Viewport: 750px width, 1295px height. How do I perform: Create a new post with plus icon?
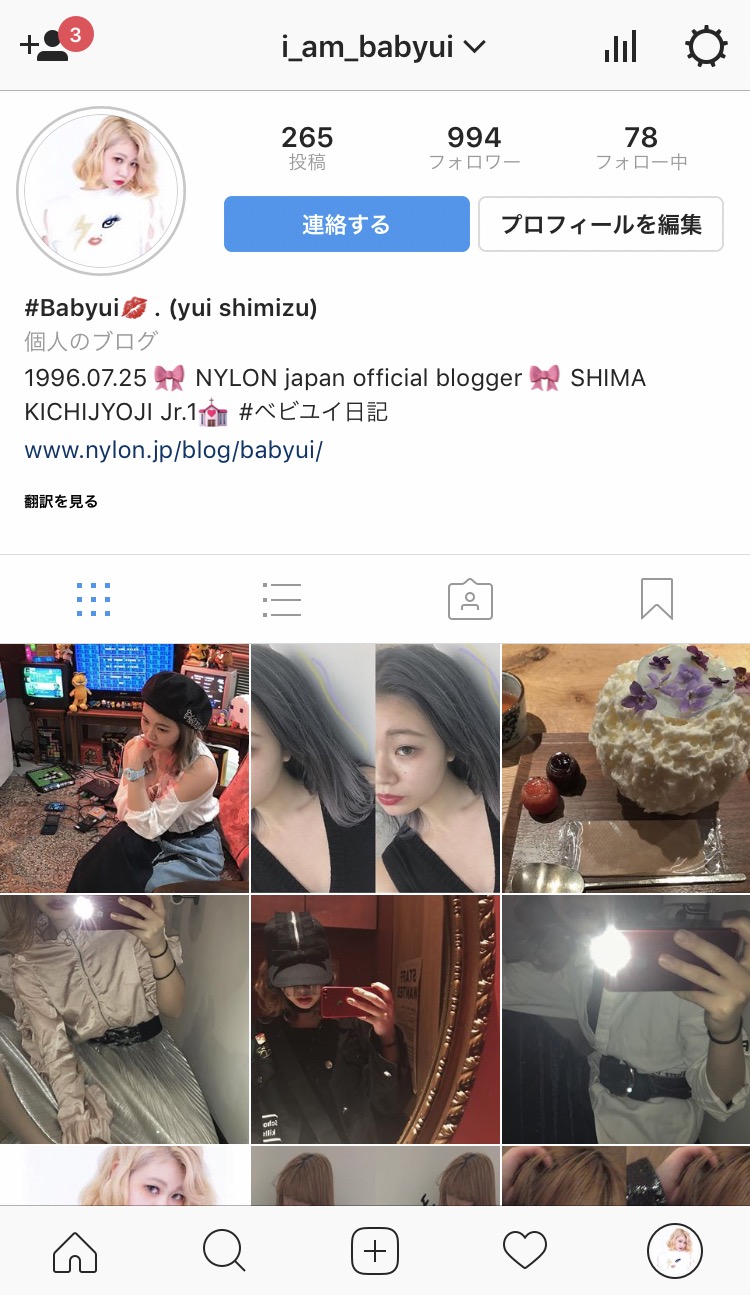pos(375,1250)
